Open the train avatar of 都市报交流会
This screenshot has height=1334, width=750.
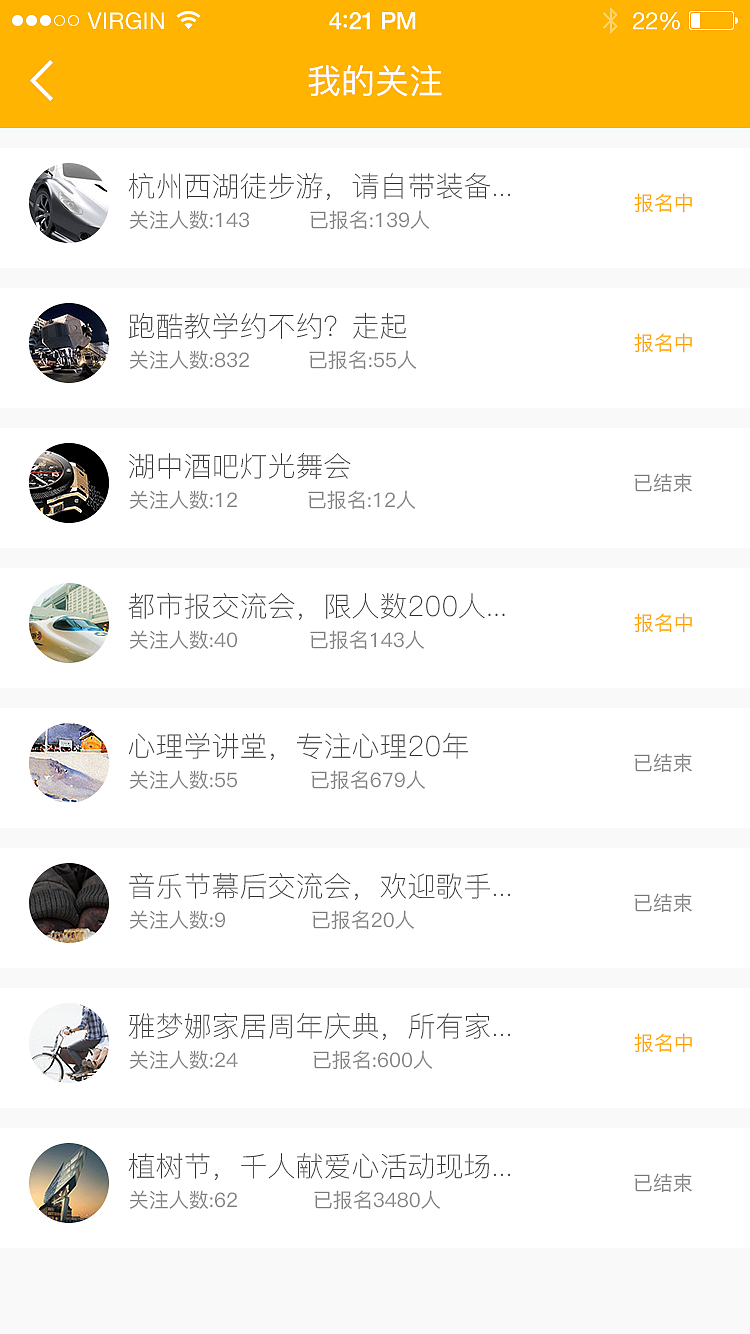(x=68, y=623)
